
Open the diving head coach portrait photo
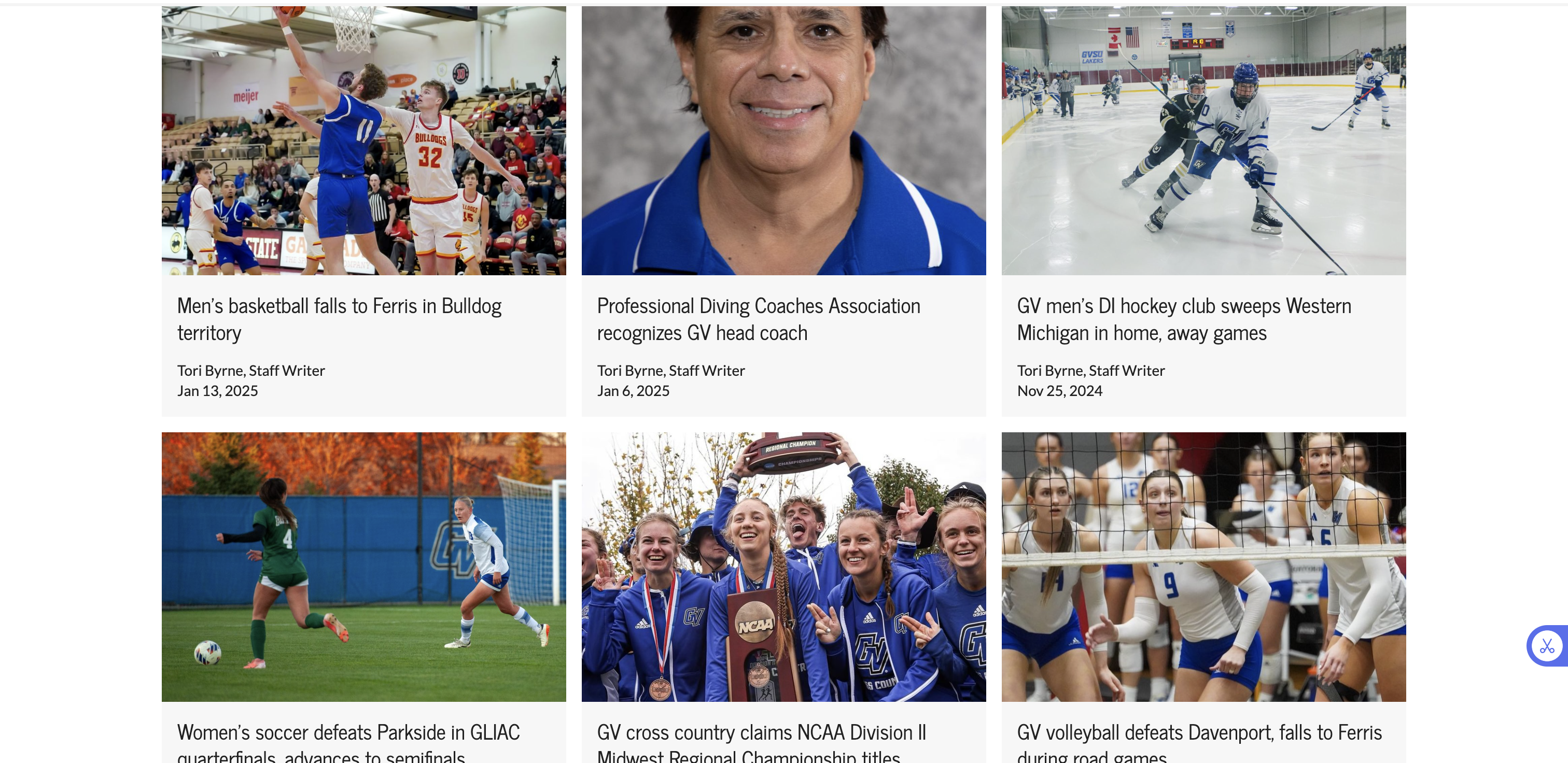[783, 140]
